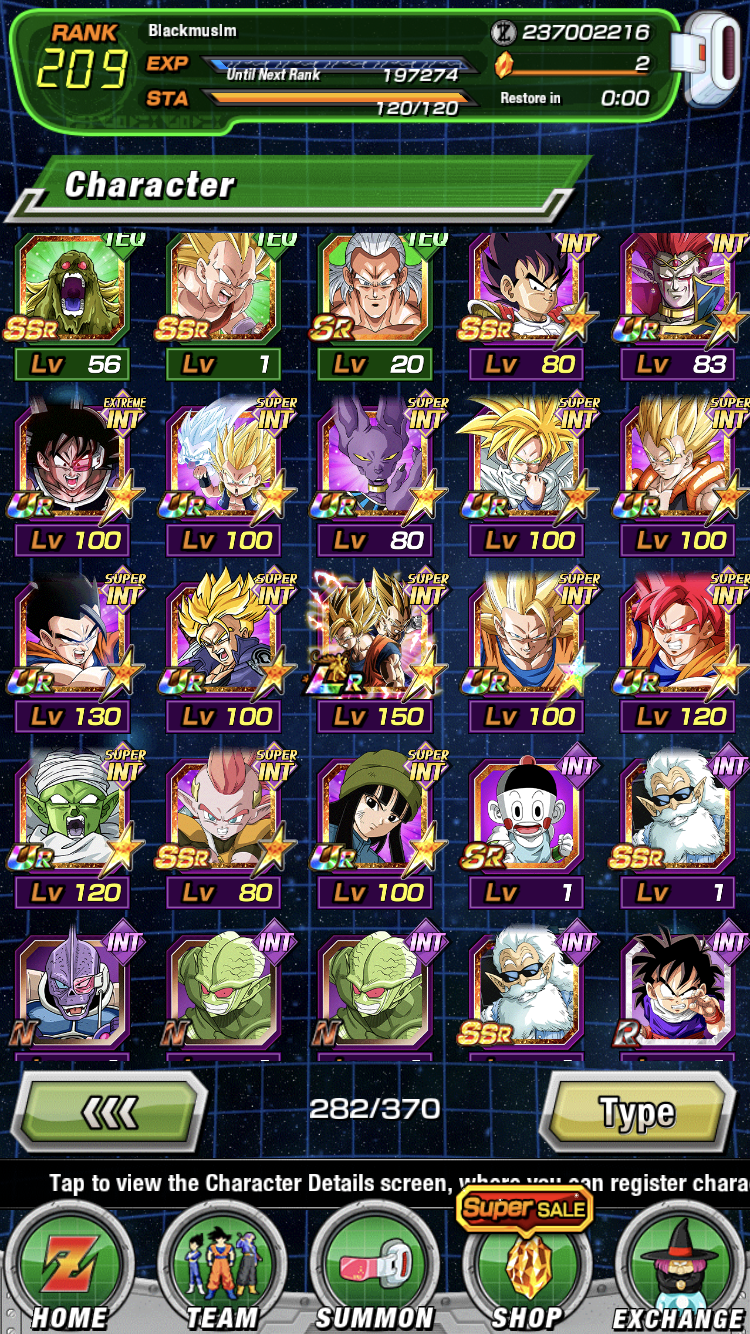Open the LR character at Lv 150
750x1334 pixels.
coord(375,650)
